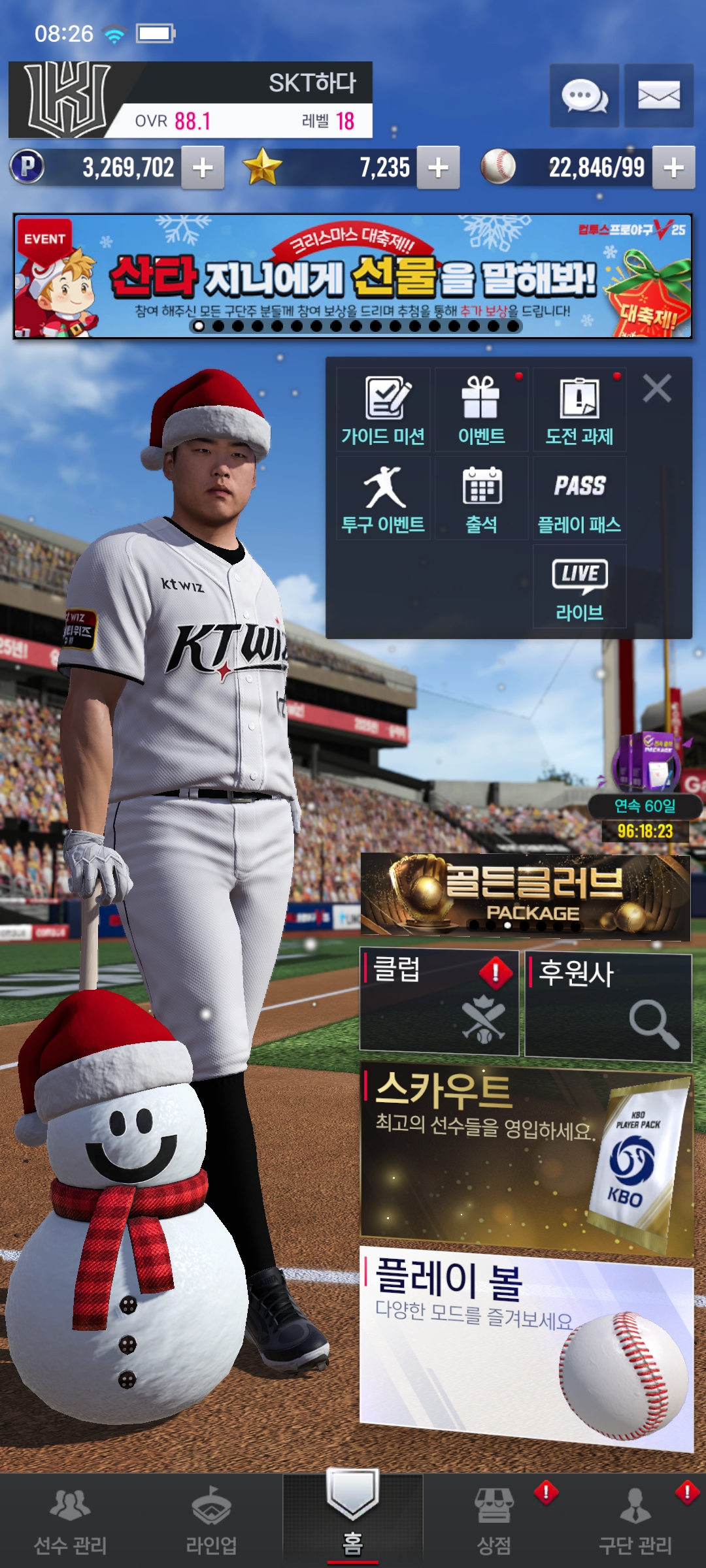Open 플레이 볼 game modes
The width and height of the screenshot is (706, 1568).
[526, 1346]
